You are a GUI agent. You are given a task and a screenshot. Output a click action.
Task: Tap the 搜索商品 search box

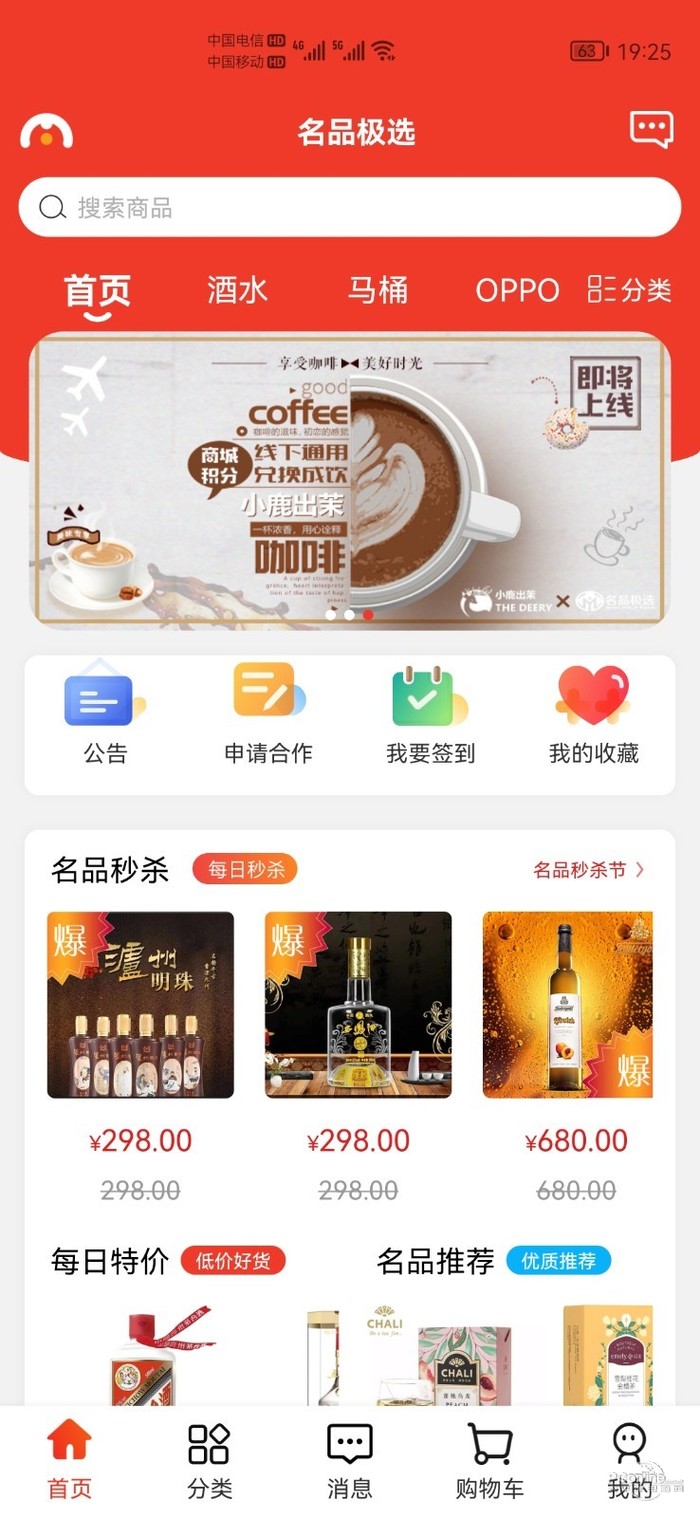coord(349,208)
